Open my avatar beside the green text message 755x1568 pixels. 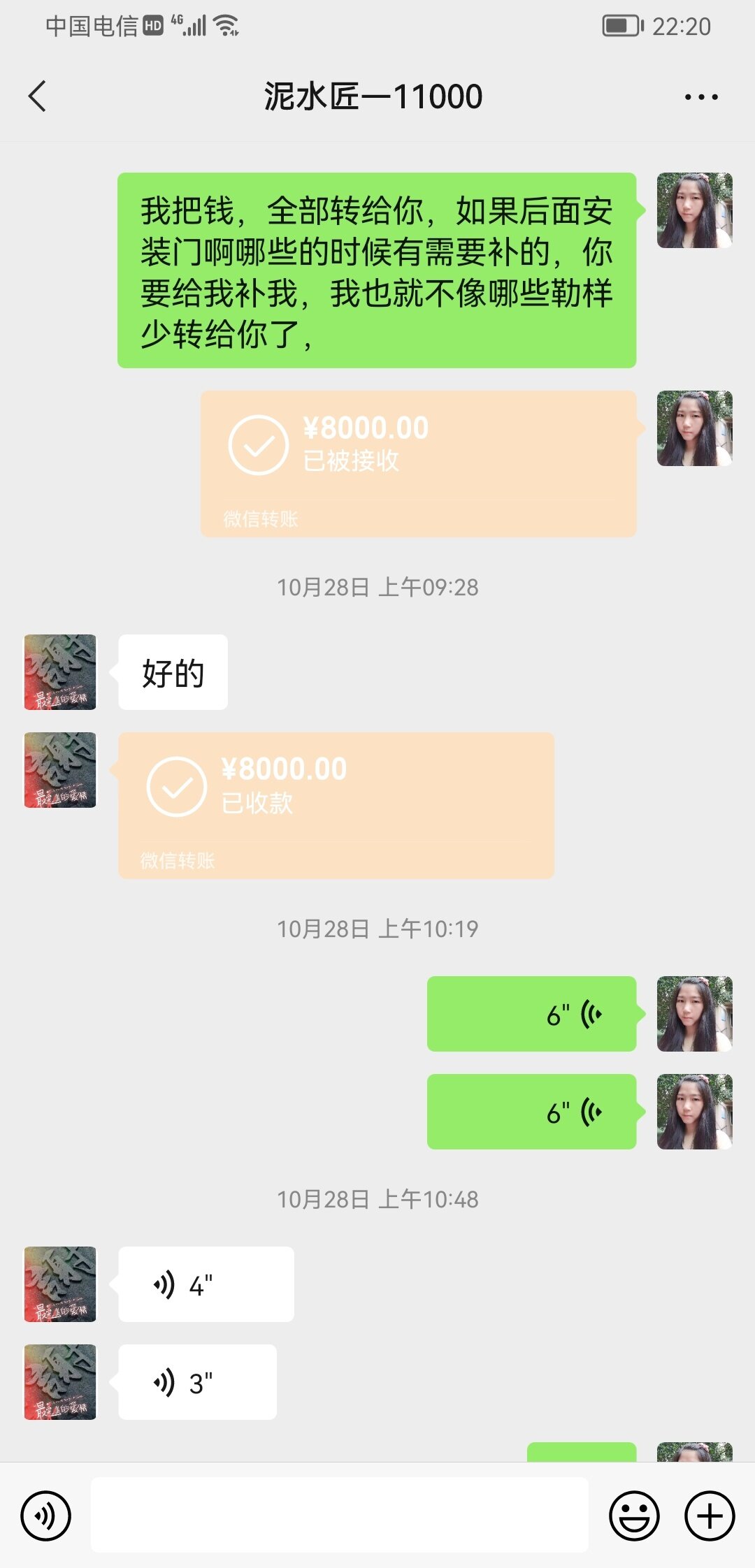tap(694, 211)
